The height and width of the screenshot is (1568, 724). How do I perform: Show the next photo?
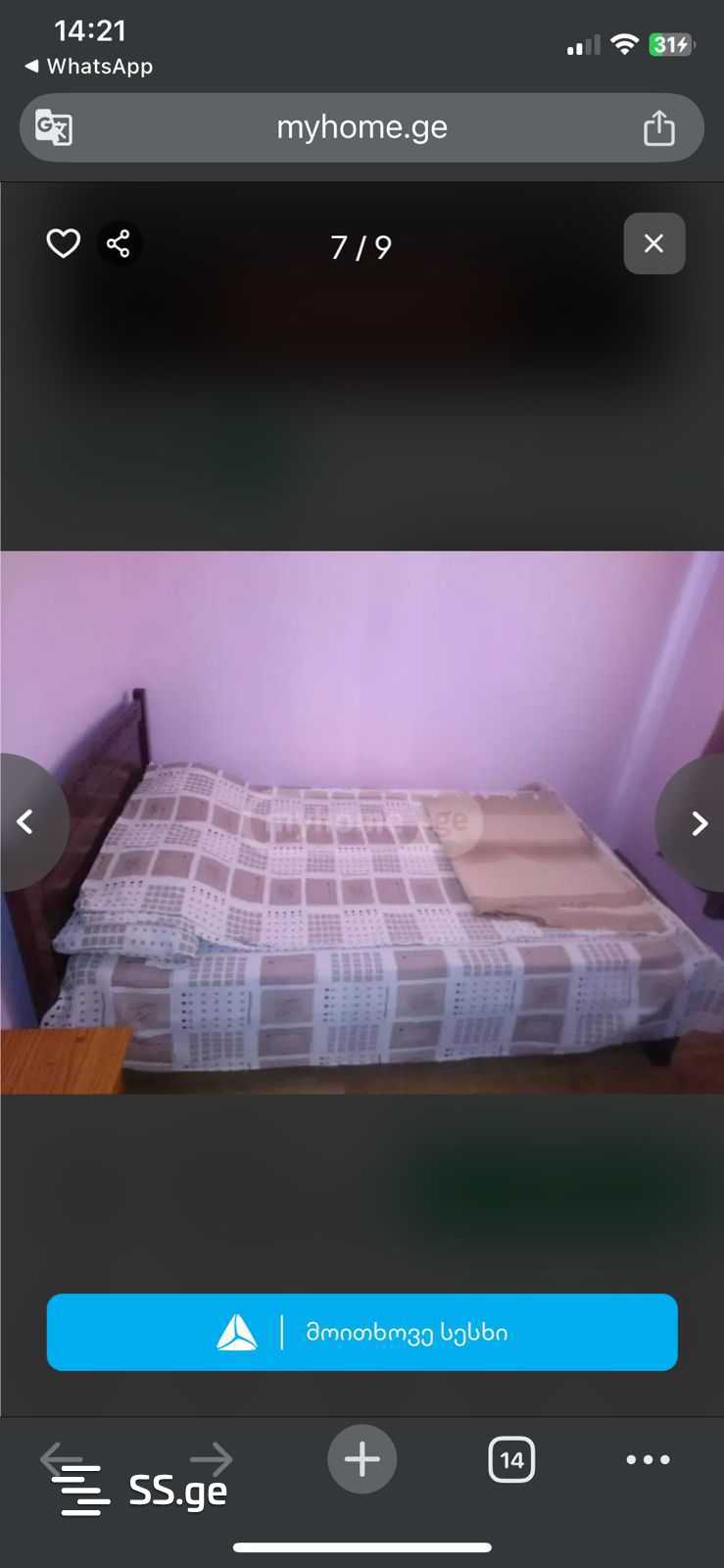click(698, 823)
